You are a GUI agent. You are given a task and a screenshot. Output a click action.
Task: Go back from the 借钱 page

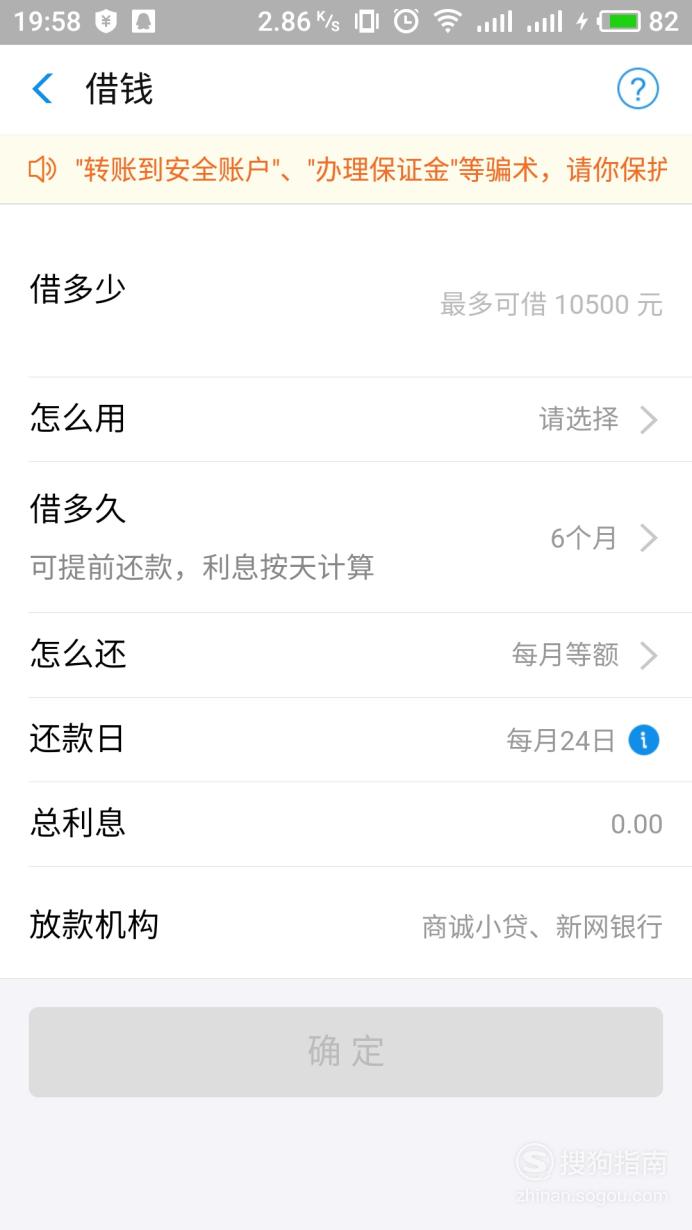pyautogui.click(x=42, y=89)
